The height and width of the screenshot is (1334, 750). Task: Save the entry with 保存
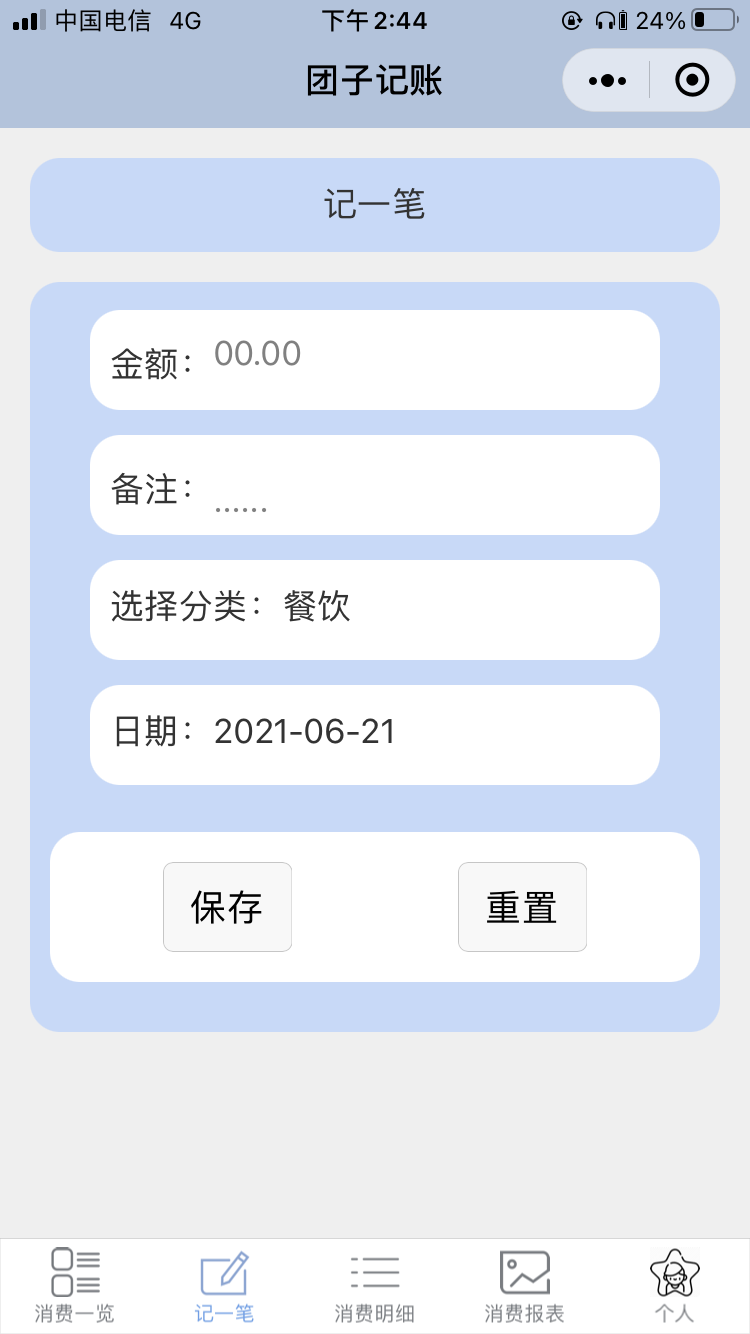point(228,907)
